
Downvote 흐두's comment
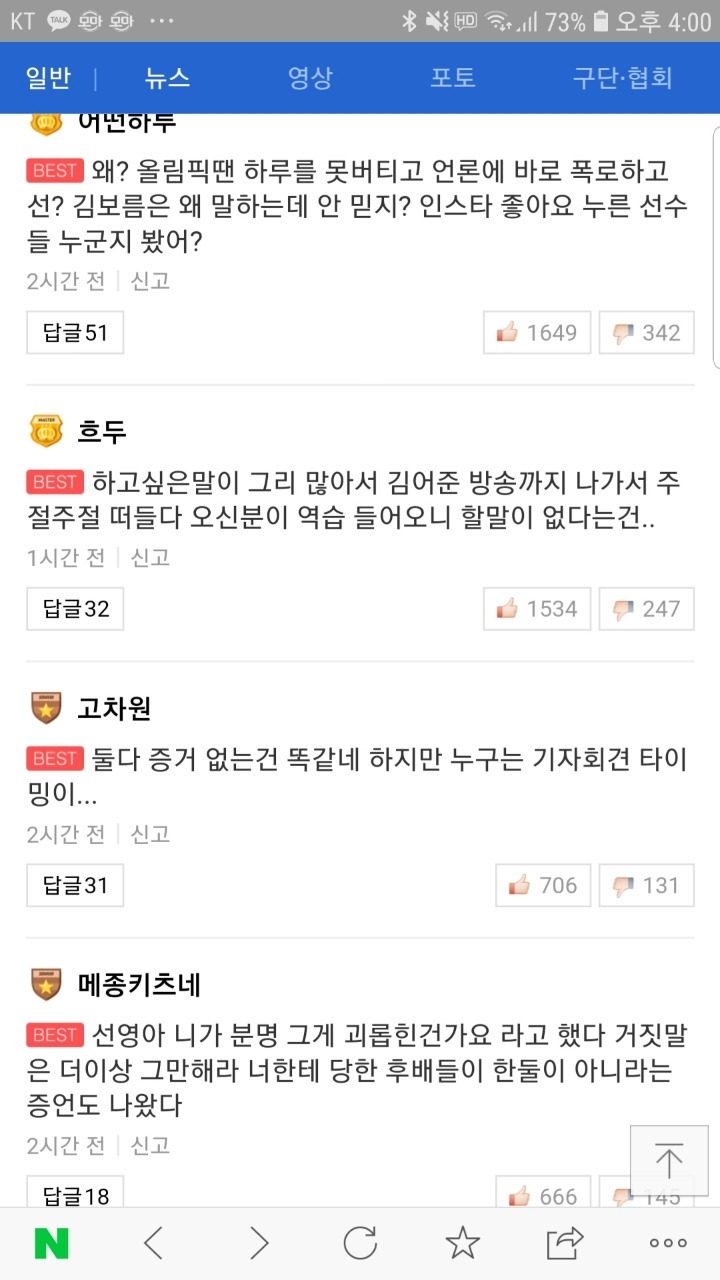646,609
